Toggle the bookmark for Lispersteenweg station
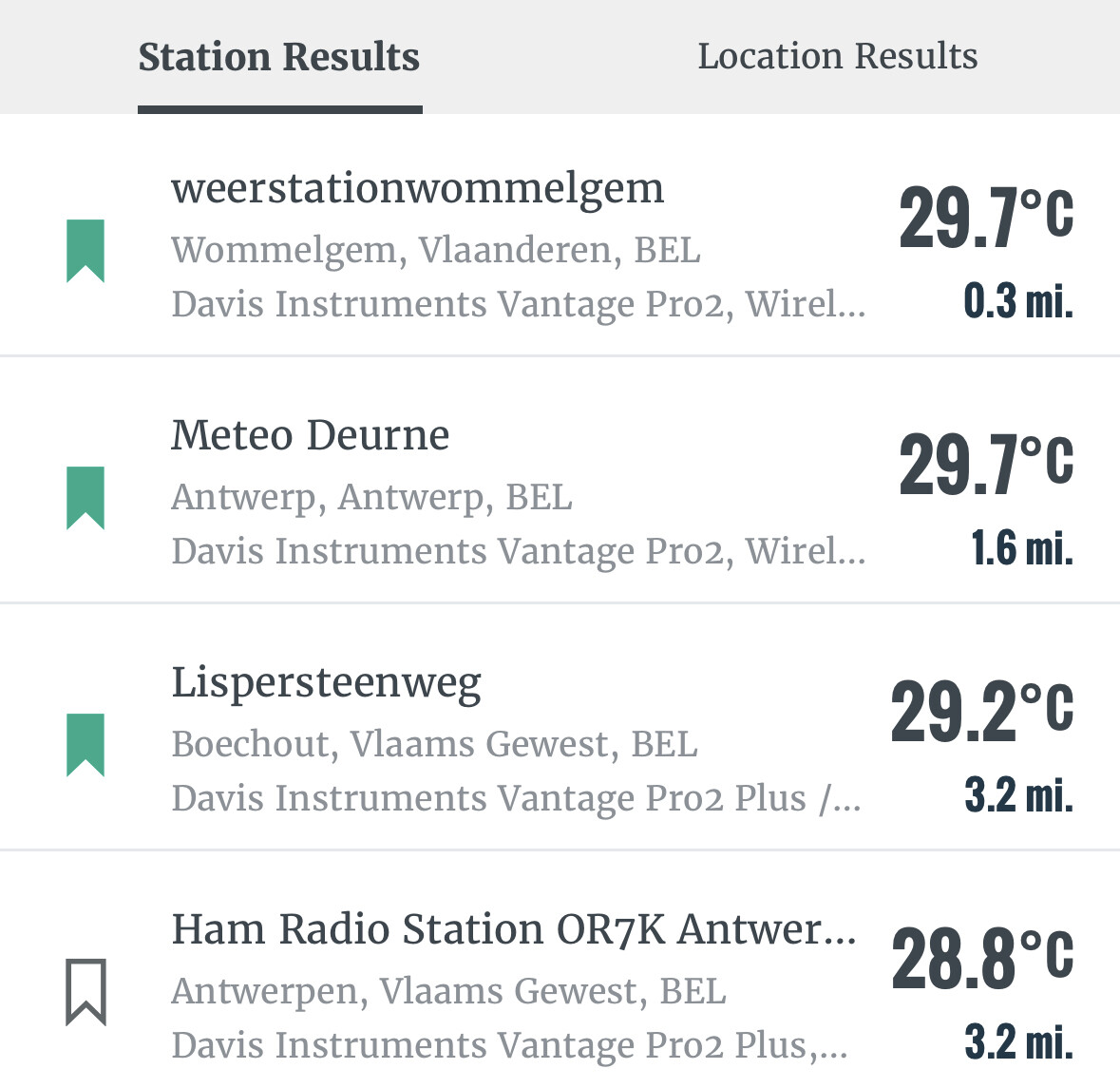 pos(85,745)
